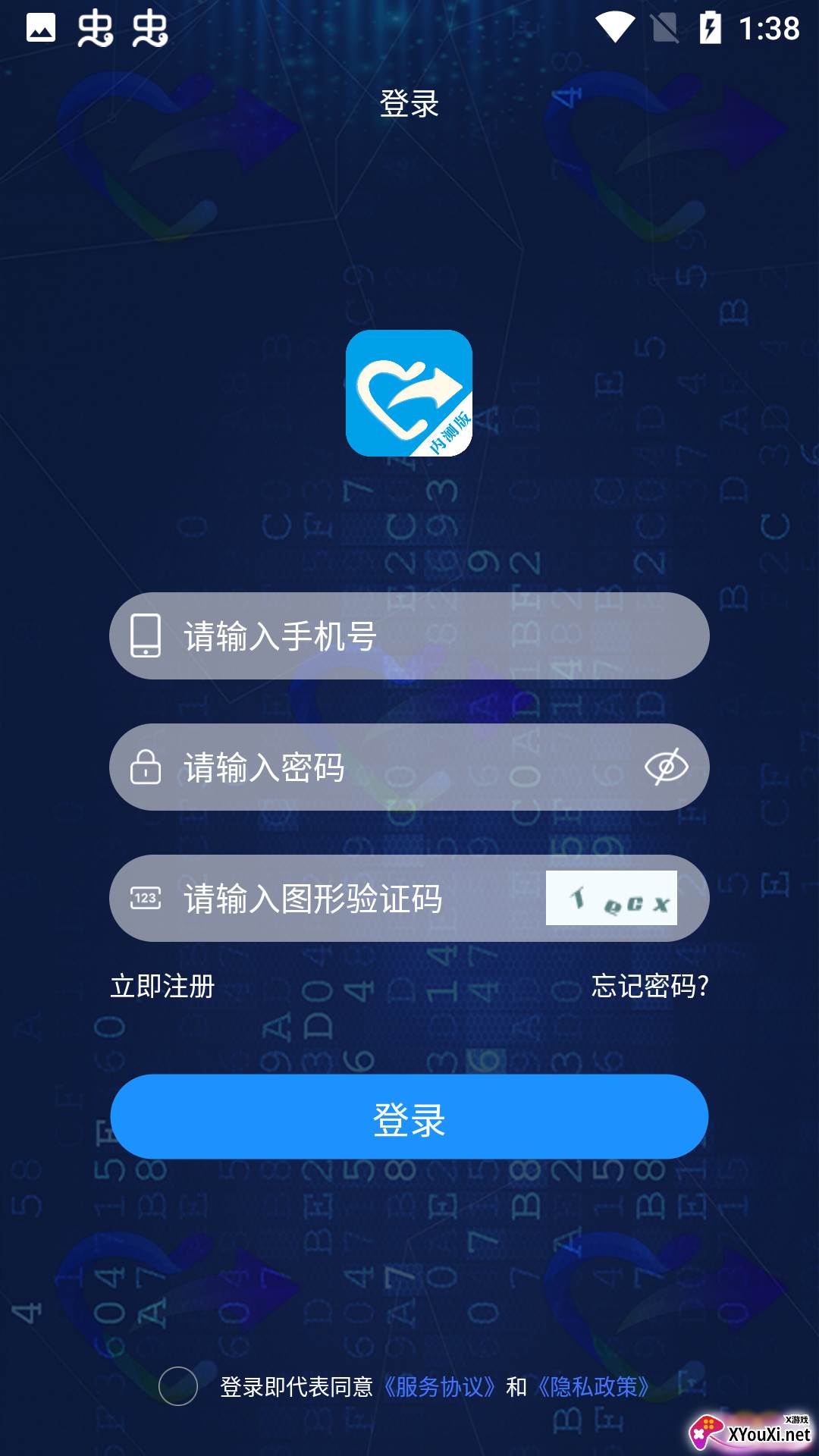Open 立即注册 to register an account

[162, 987]
